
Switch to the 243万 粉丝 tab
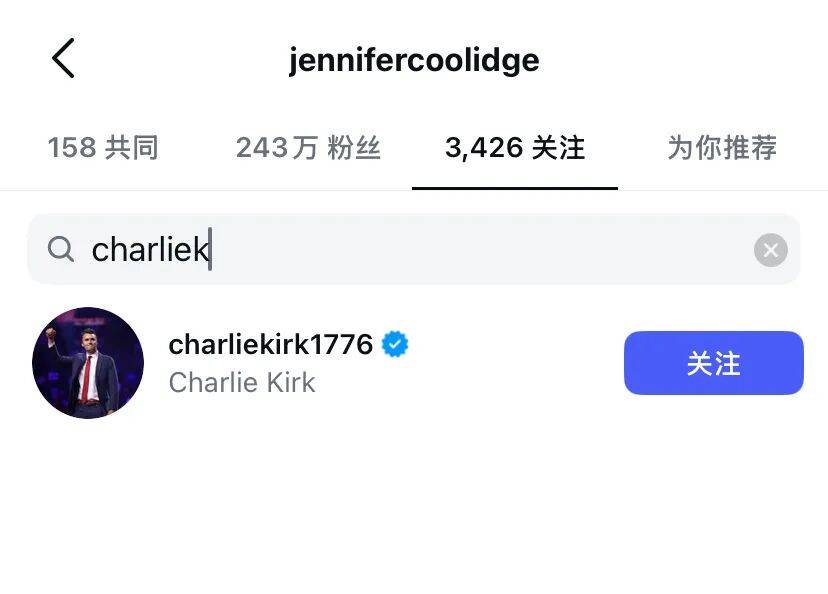click(x=308, y=148)
